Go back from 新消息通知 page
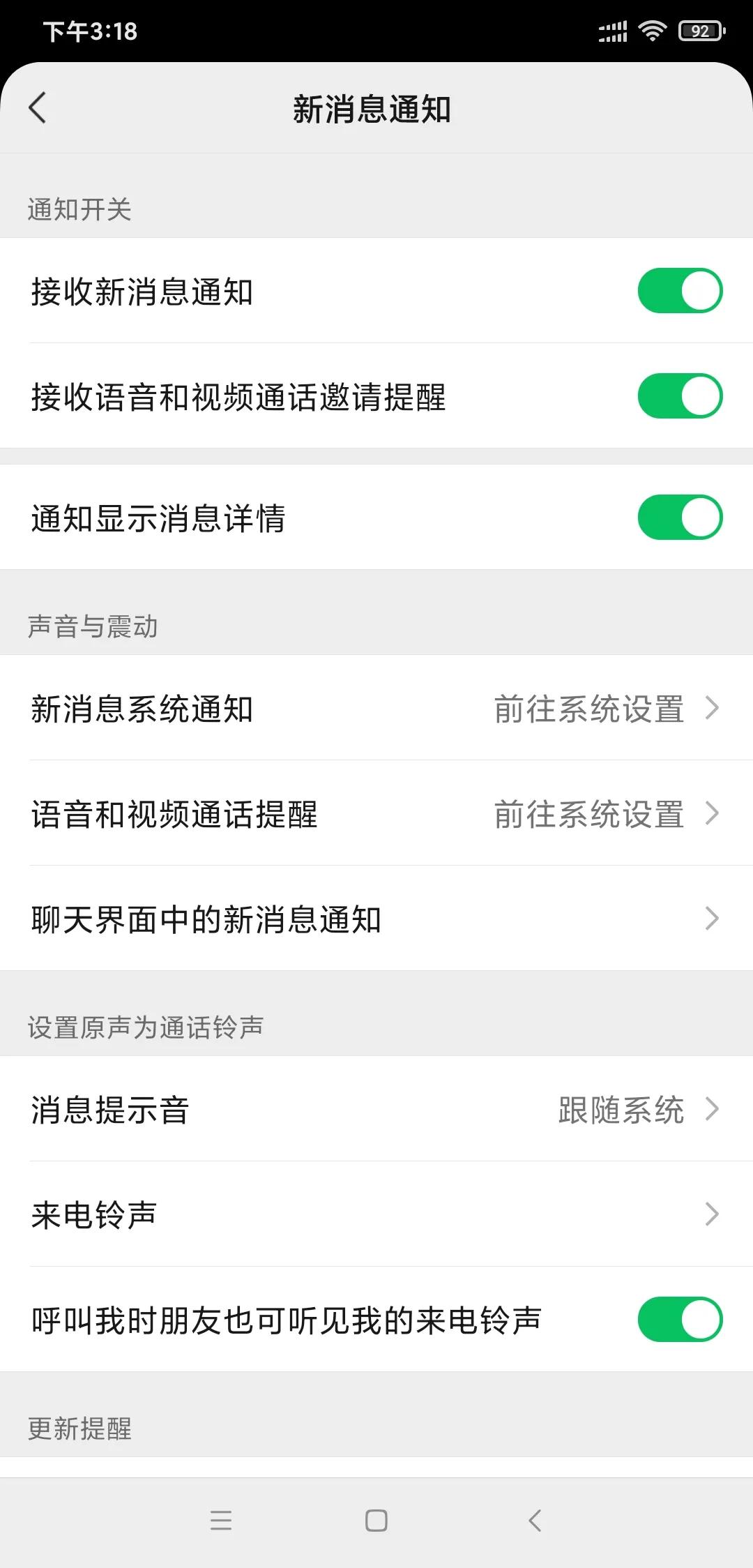The image size is (753, 1568). pos(38,108)
